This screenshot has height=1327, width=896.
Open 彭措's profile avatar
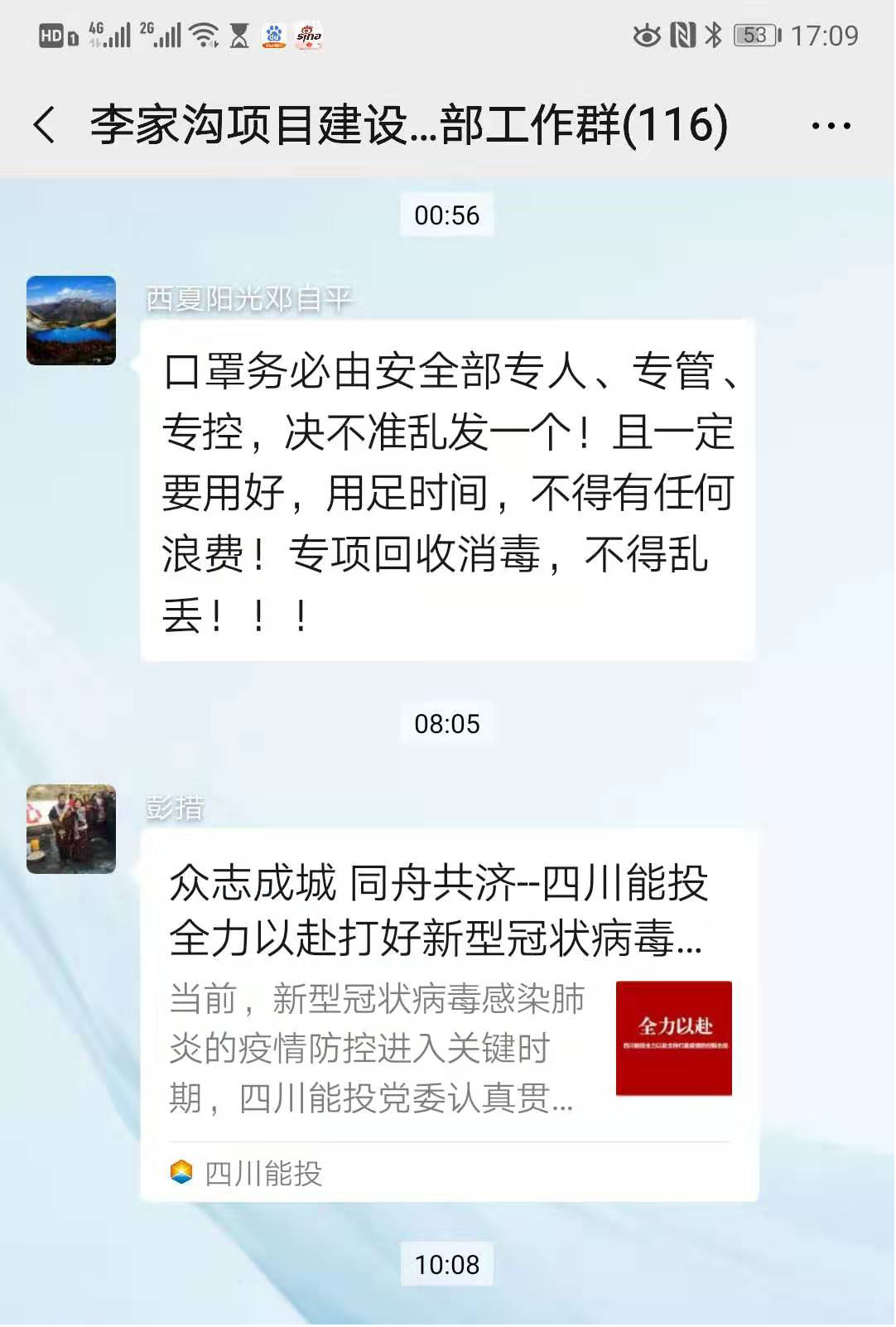(71, 829)
